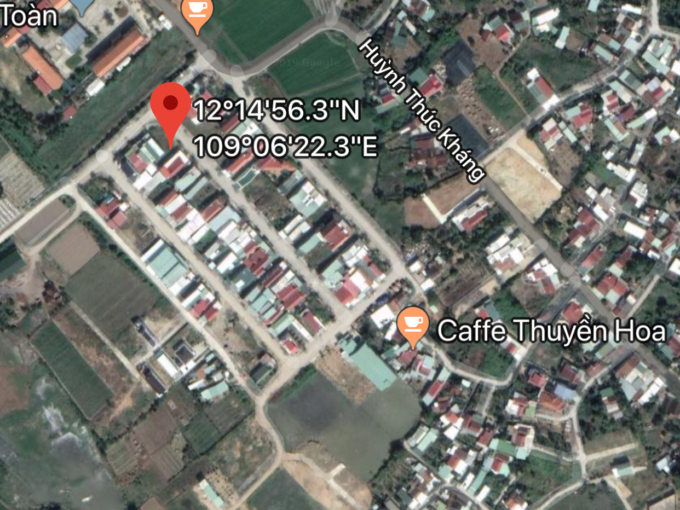
Task: Select the red dropped pin at 12°14'56.3"N
Action: [170, 107]
